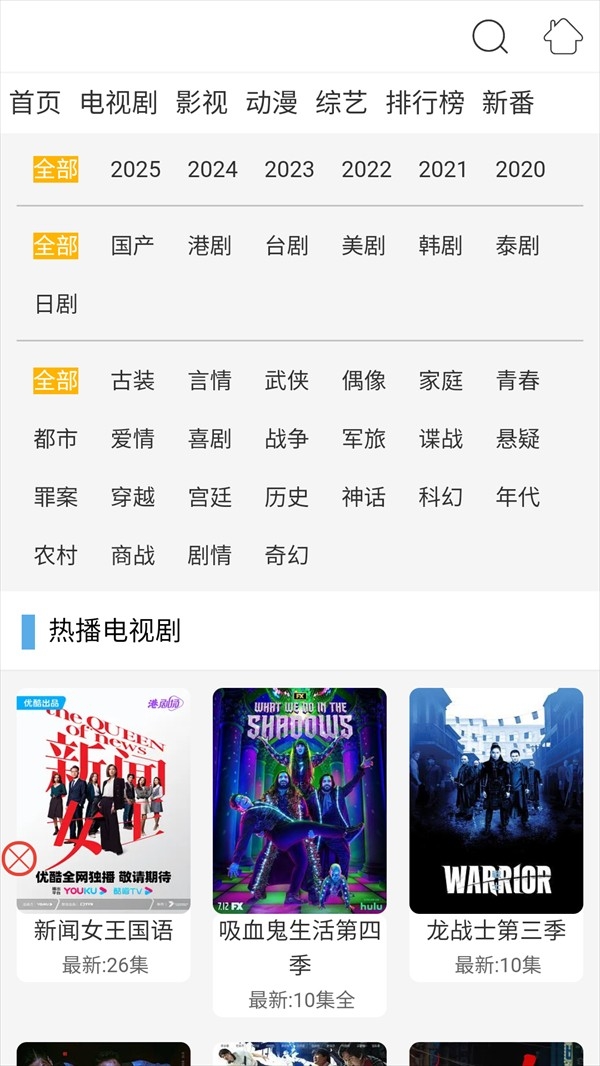Select the 国产 region filter
600x1066 pixels.
click(133, 245)
